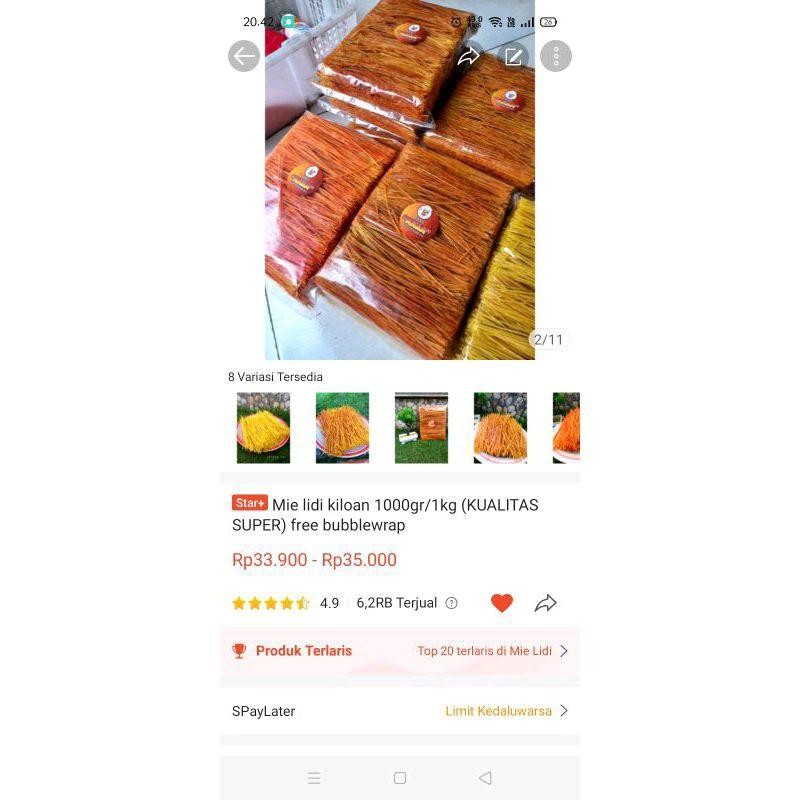The height and width of the screenshot is (800, 800).
Task: Share via the arrow on the product photo
Action: pos(468,57)
